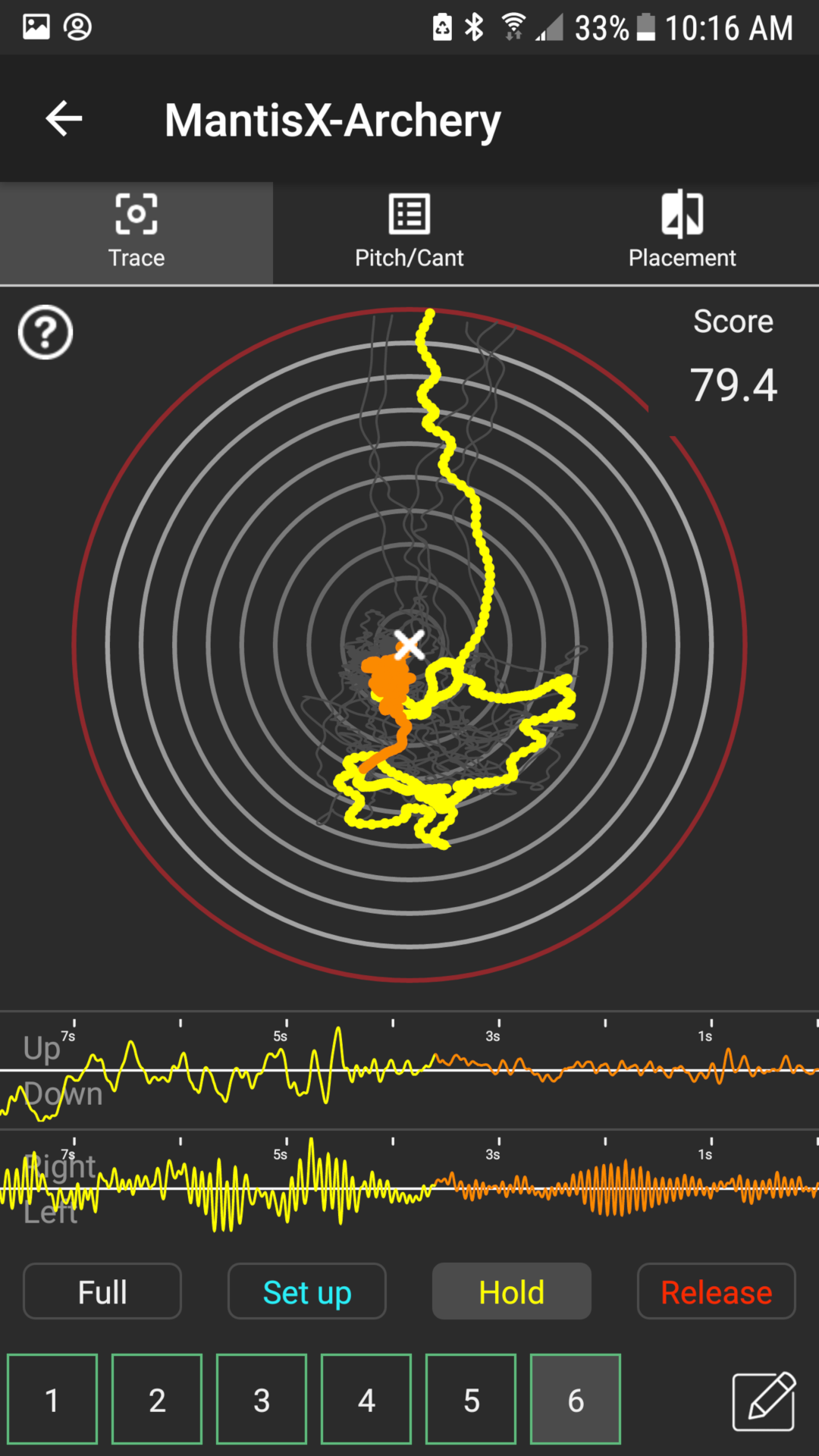
Task: View shot number 4
Action: (366, 1399)
